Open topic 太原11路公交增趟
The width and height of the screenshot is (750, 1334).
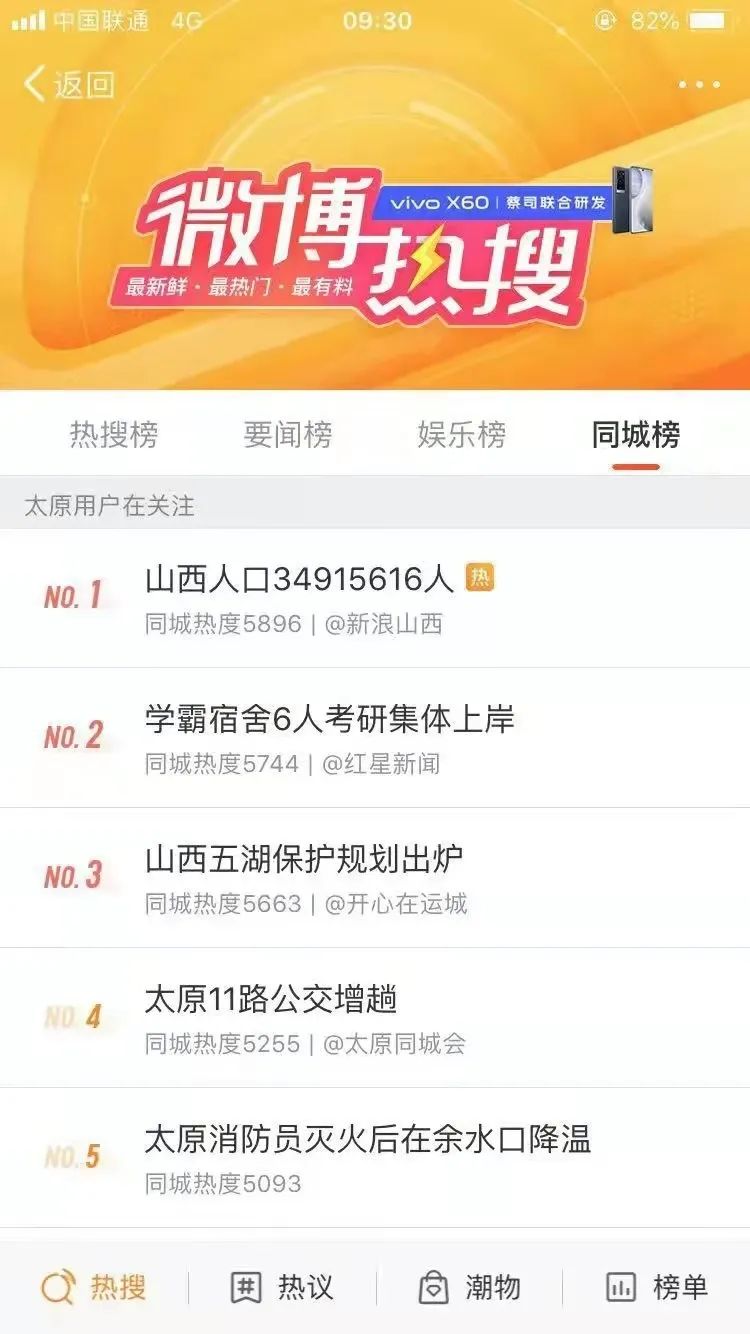(x=271, y=999)
